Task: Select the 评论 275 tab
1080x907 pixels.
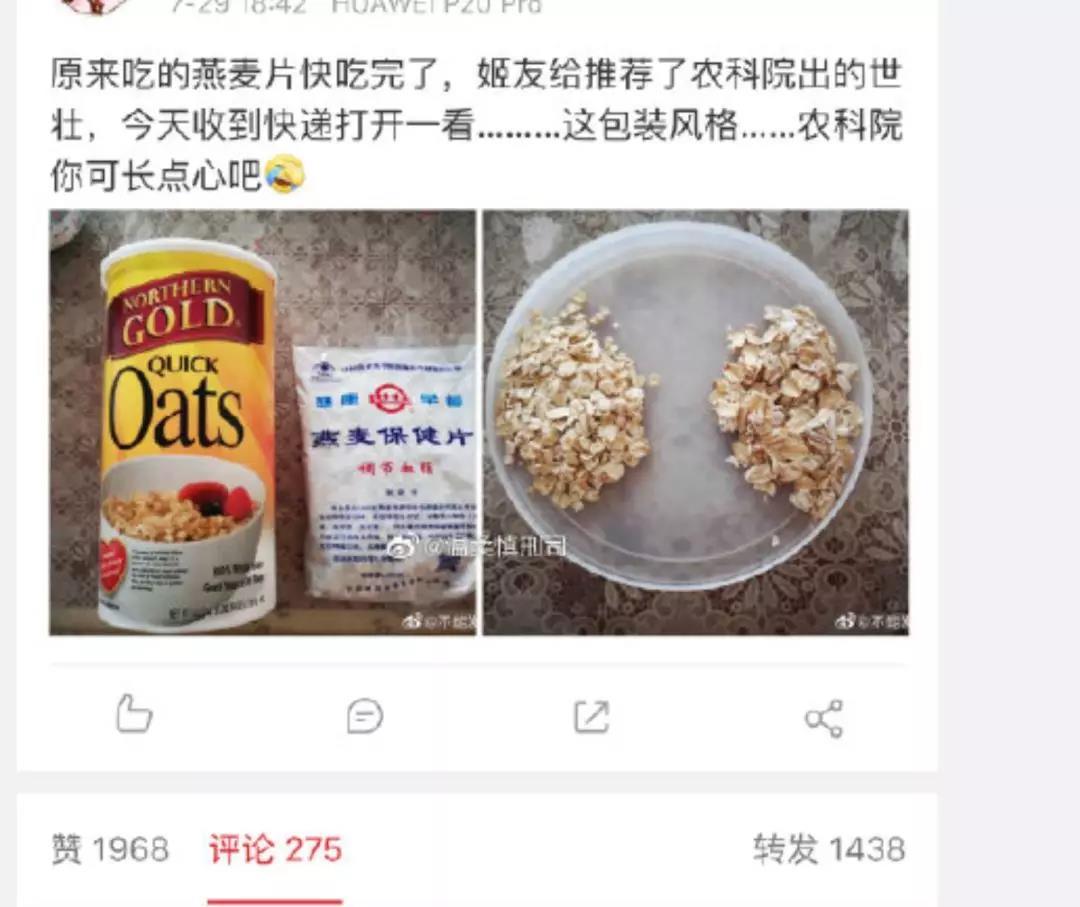Action: coord(275,850)
